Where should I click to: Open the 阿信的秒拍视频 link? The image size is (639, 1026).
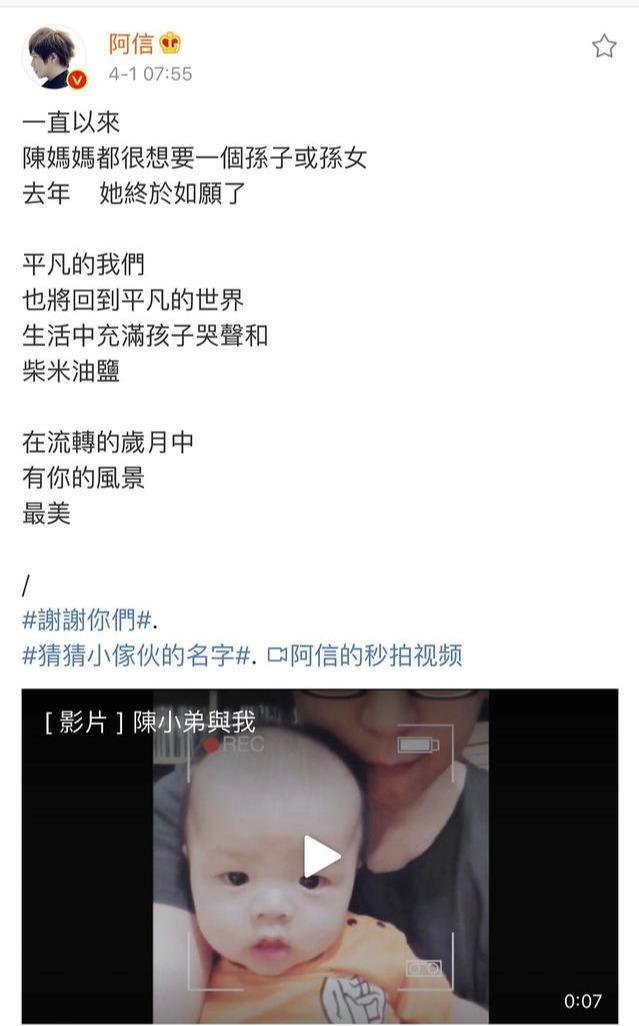pyautogui.click(x=365, y=656)
